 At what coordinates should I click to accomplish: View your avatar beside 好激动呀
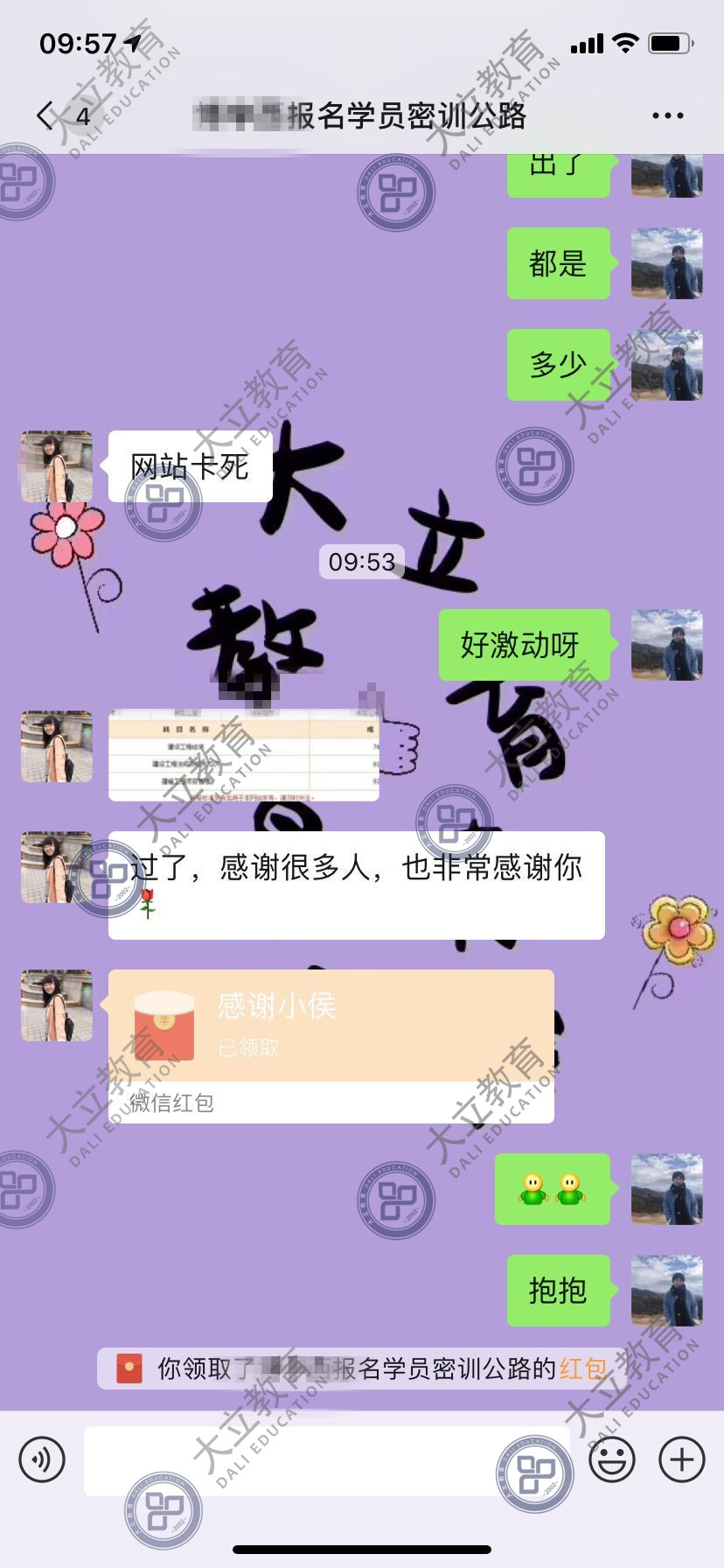(x=666, y=645)
